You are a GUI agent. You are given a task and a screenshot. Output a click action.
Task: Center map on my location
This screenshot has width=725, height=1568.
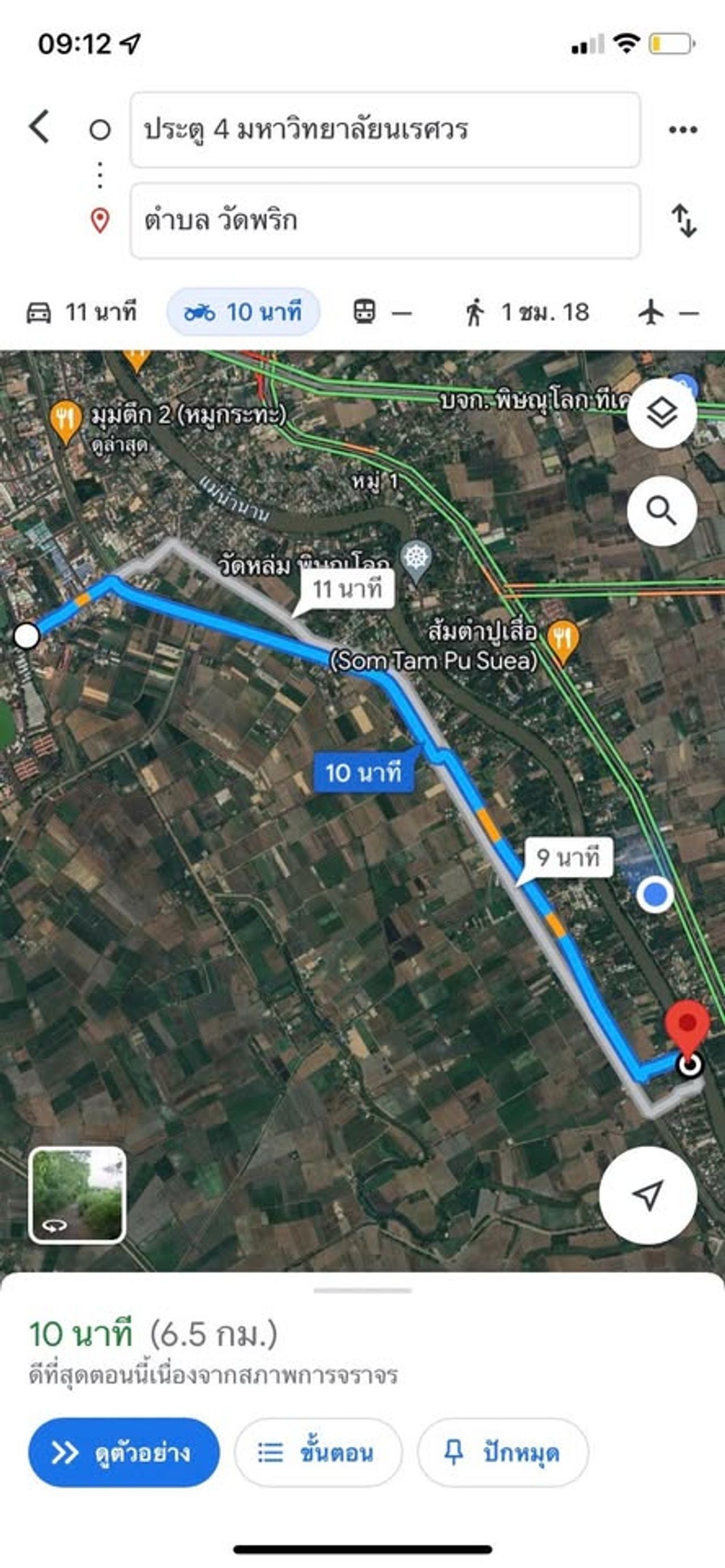click(648, 1195)
